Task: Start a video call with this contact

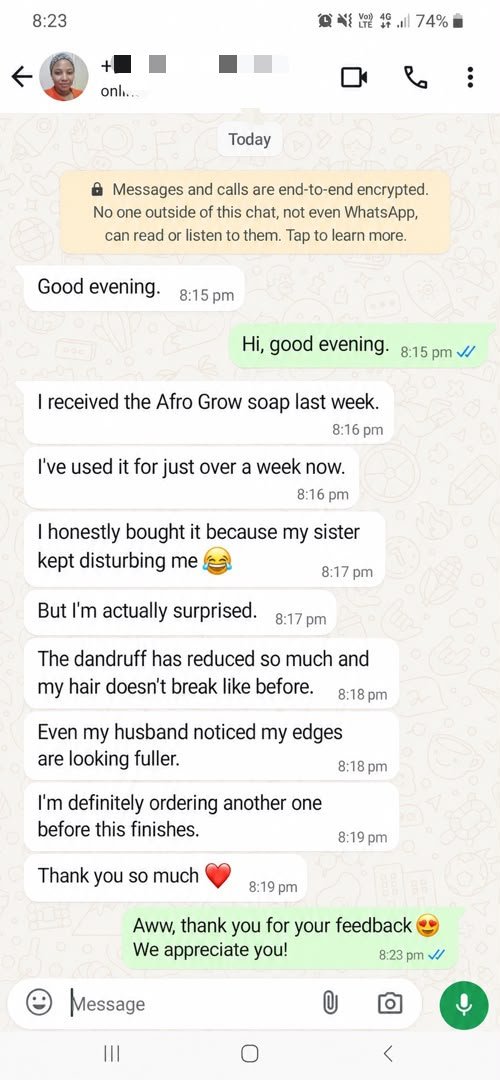Action: [354, 77]
